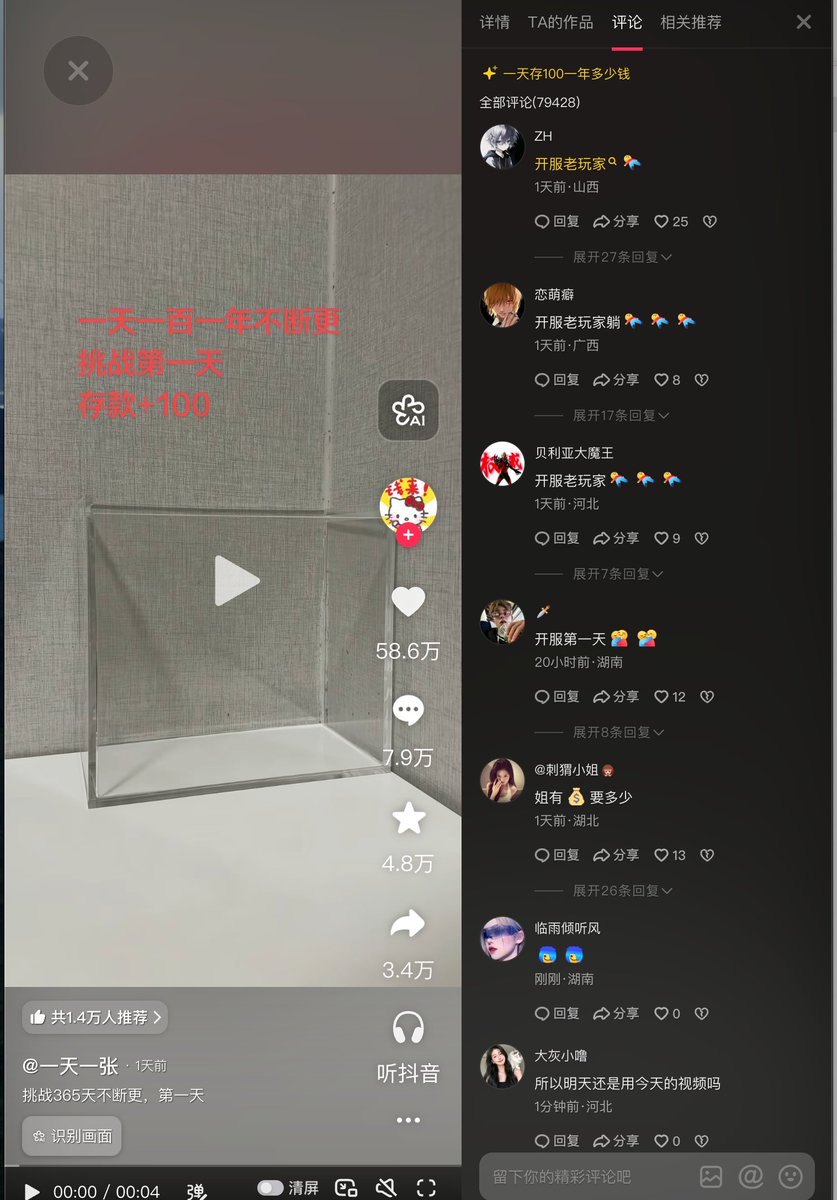Open the 相关推荐 tab
Screen dimensions: 837x1200
pos(690,22)
